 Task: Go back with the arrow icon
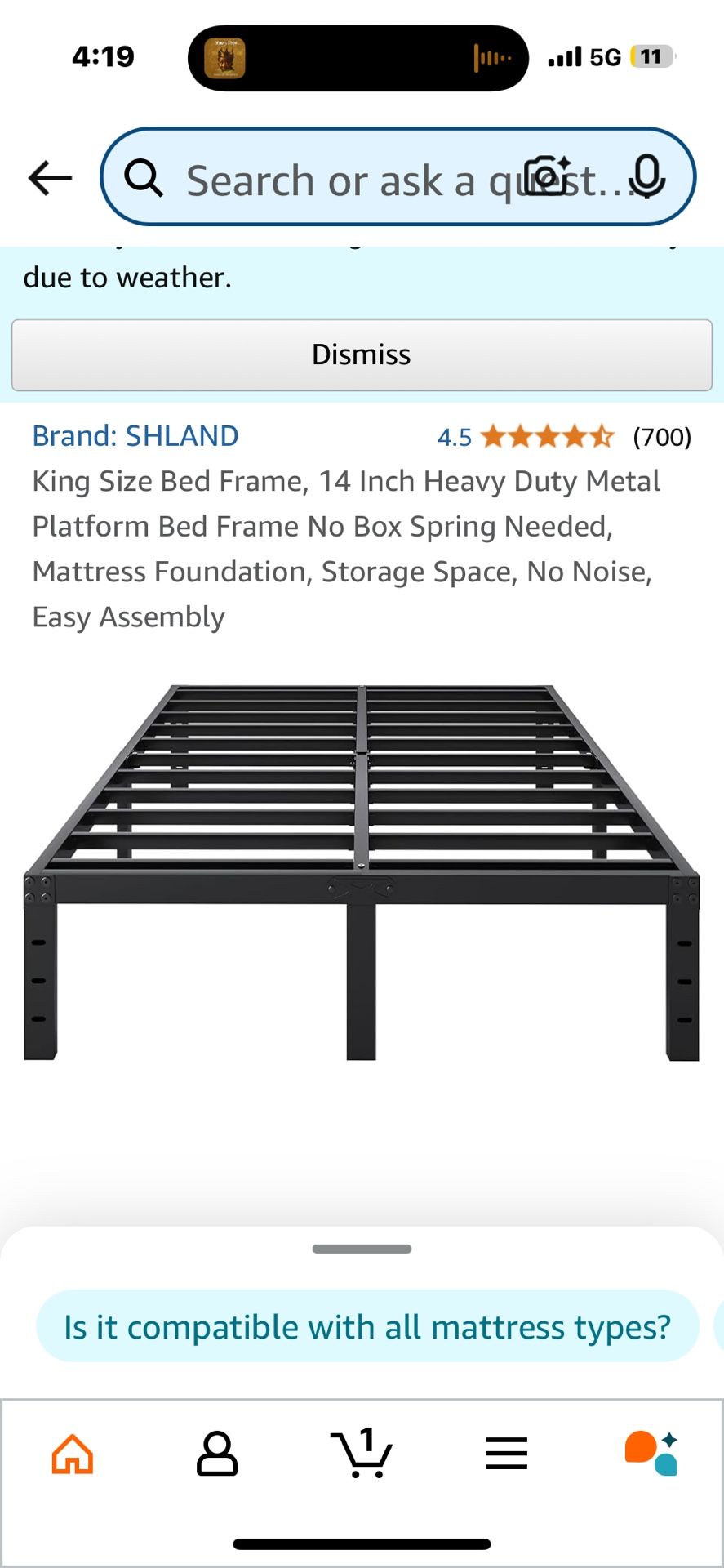50,178
